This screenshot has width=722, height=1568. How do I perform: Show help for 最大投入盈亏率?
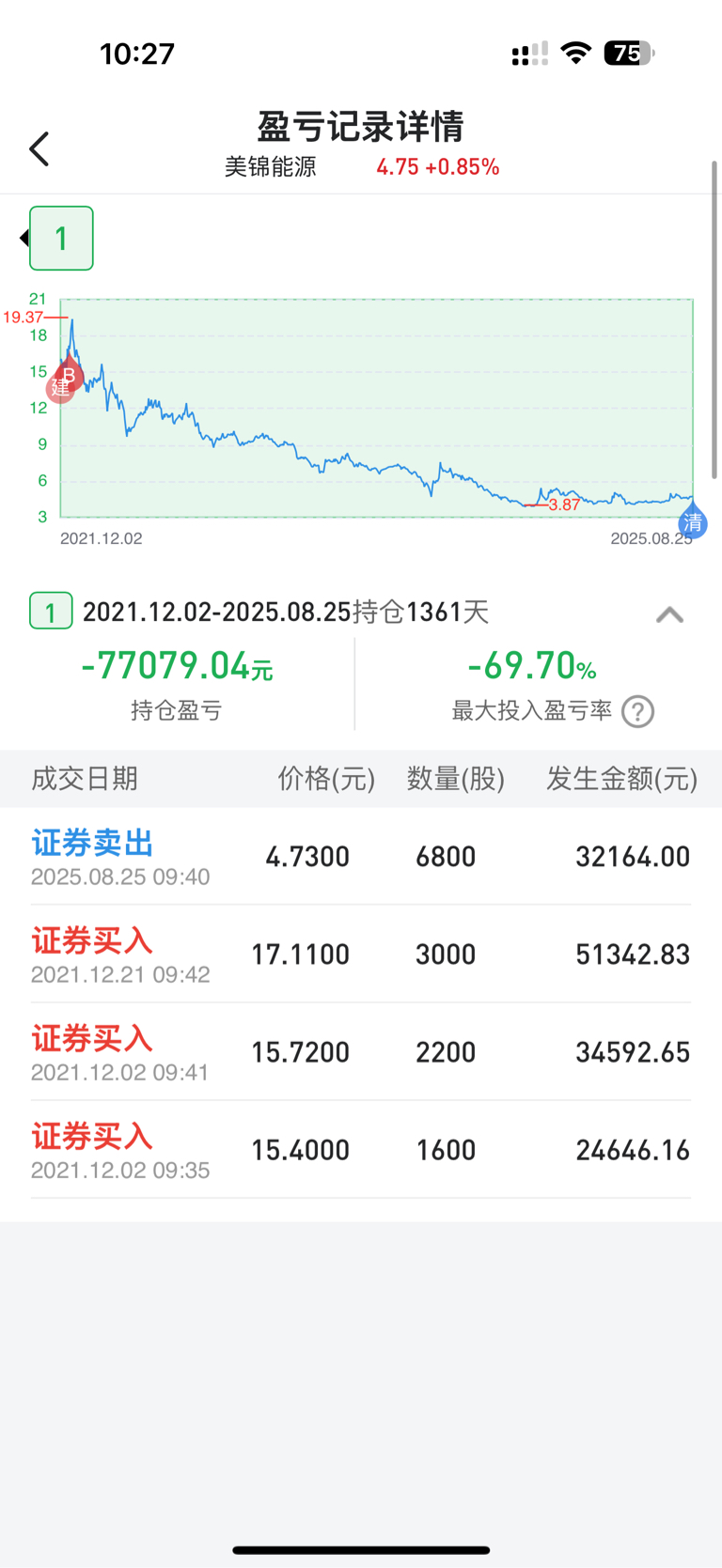coord(638,712)
